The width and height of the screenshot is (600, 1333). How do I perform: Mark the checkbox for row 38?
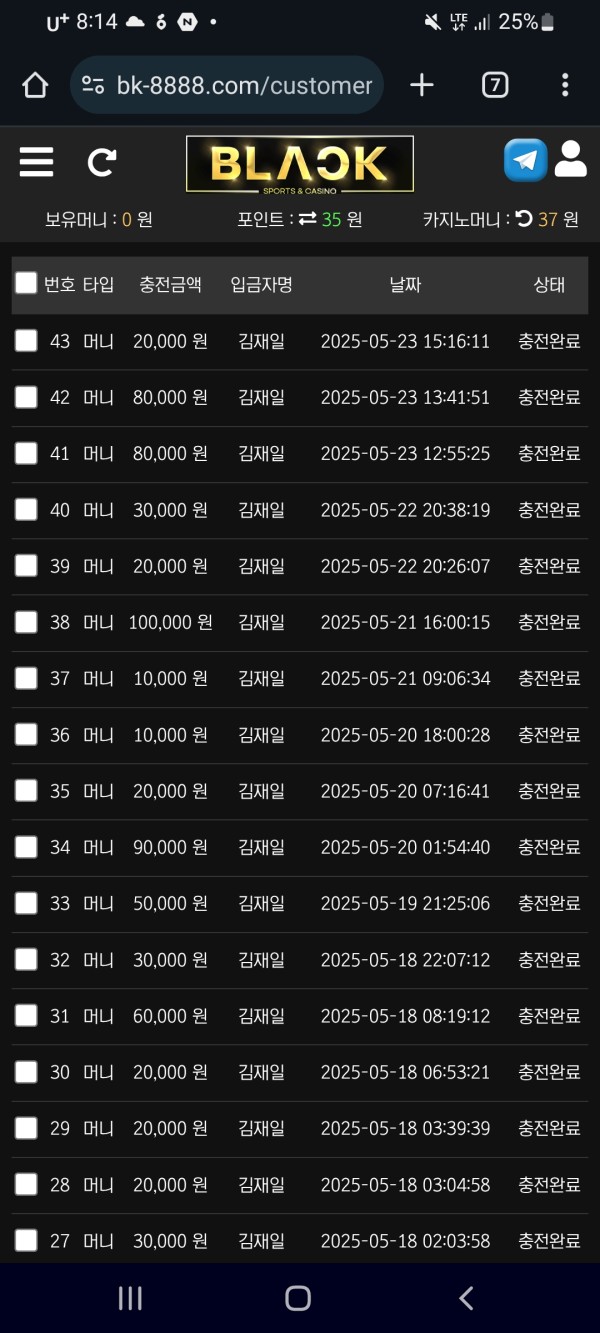[26, 622]
